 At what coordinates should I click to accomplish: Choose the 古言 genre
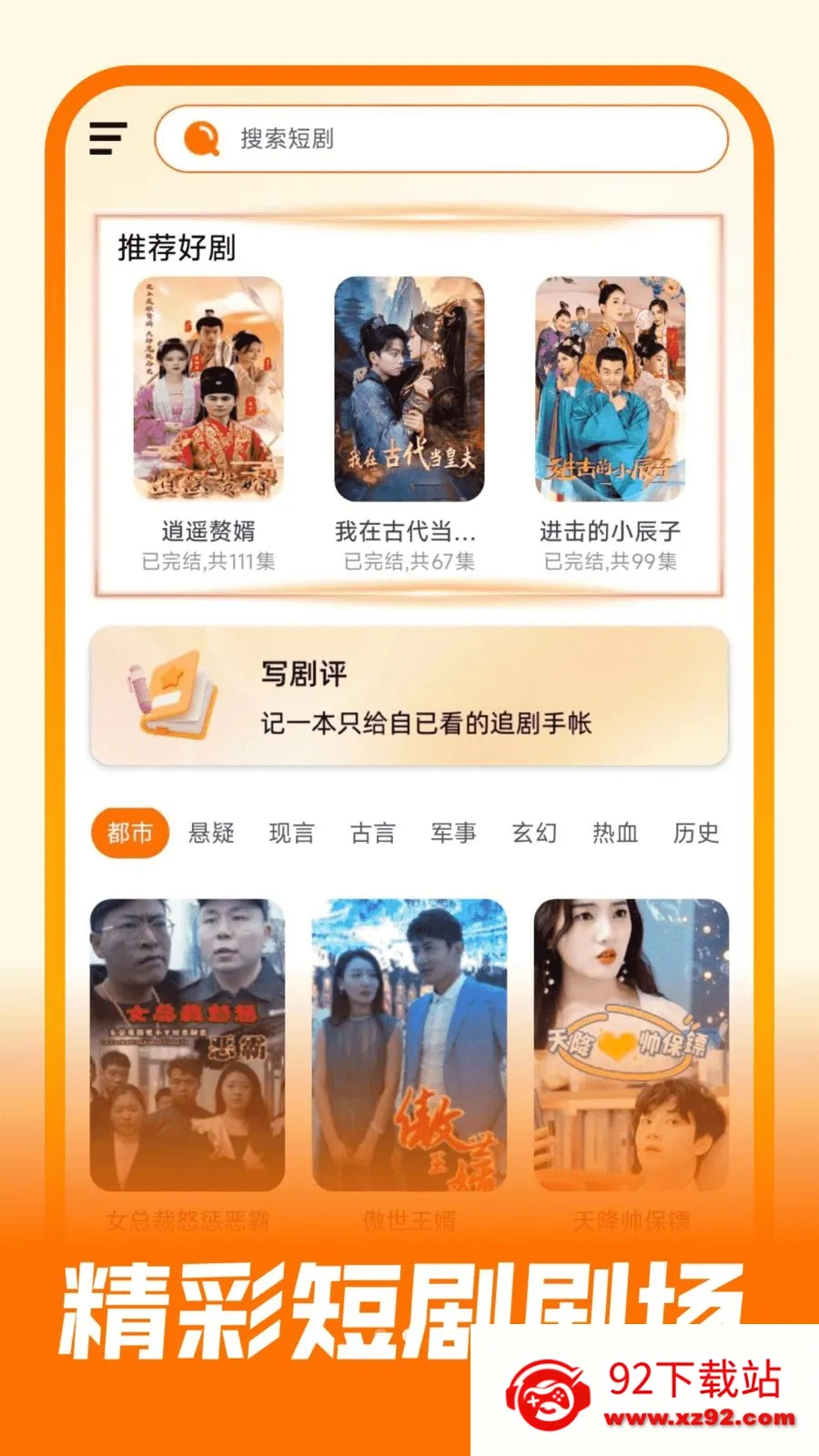pyautogui.click(x=375, y=833)
